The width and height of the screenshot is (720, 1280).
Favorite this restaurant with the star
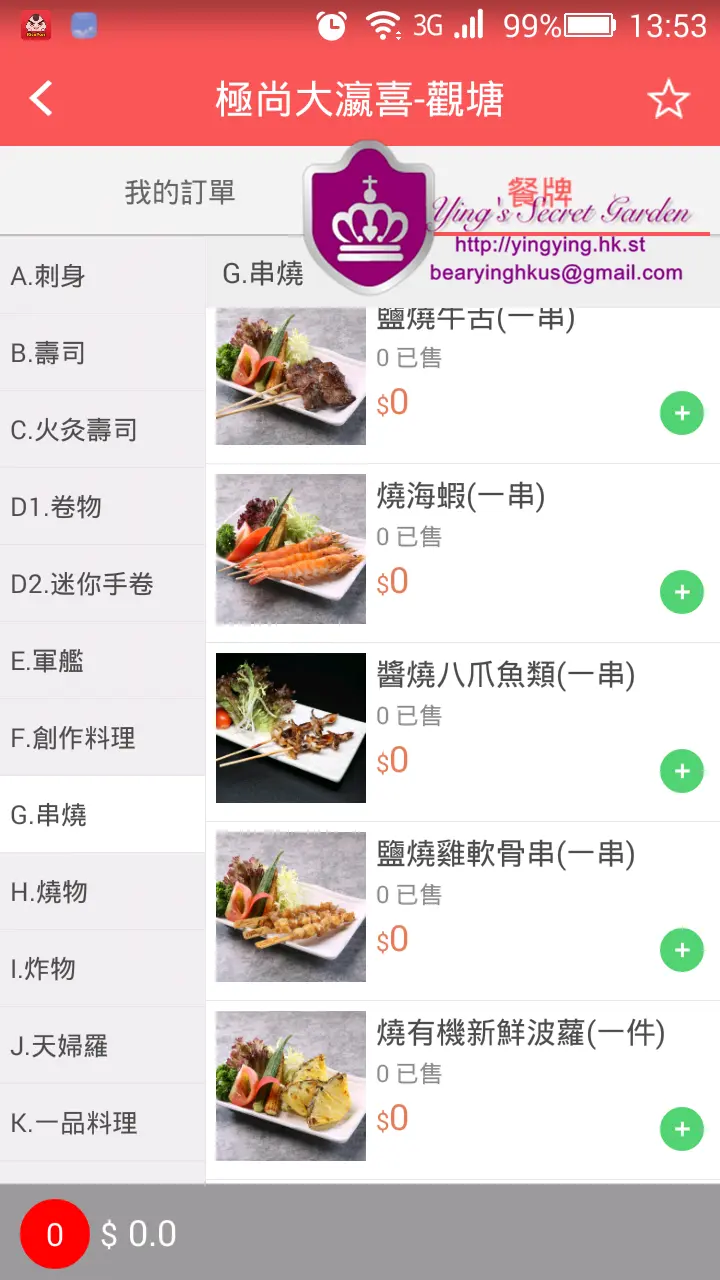pyautogui.click(x=668, y=99)
